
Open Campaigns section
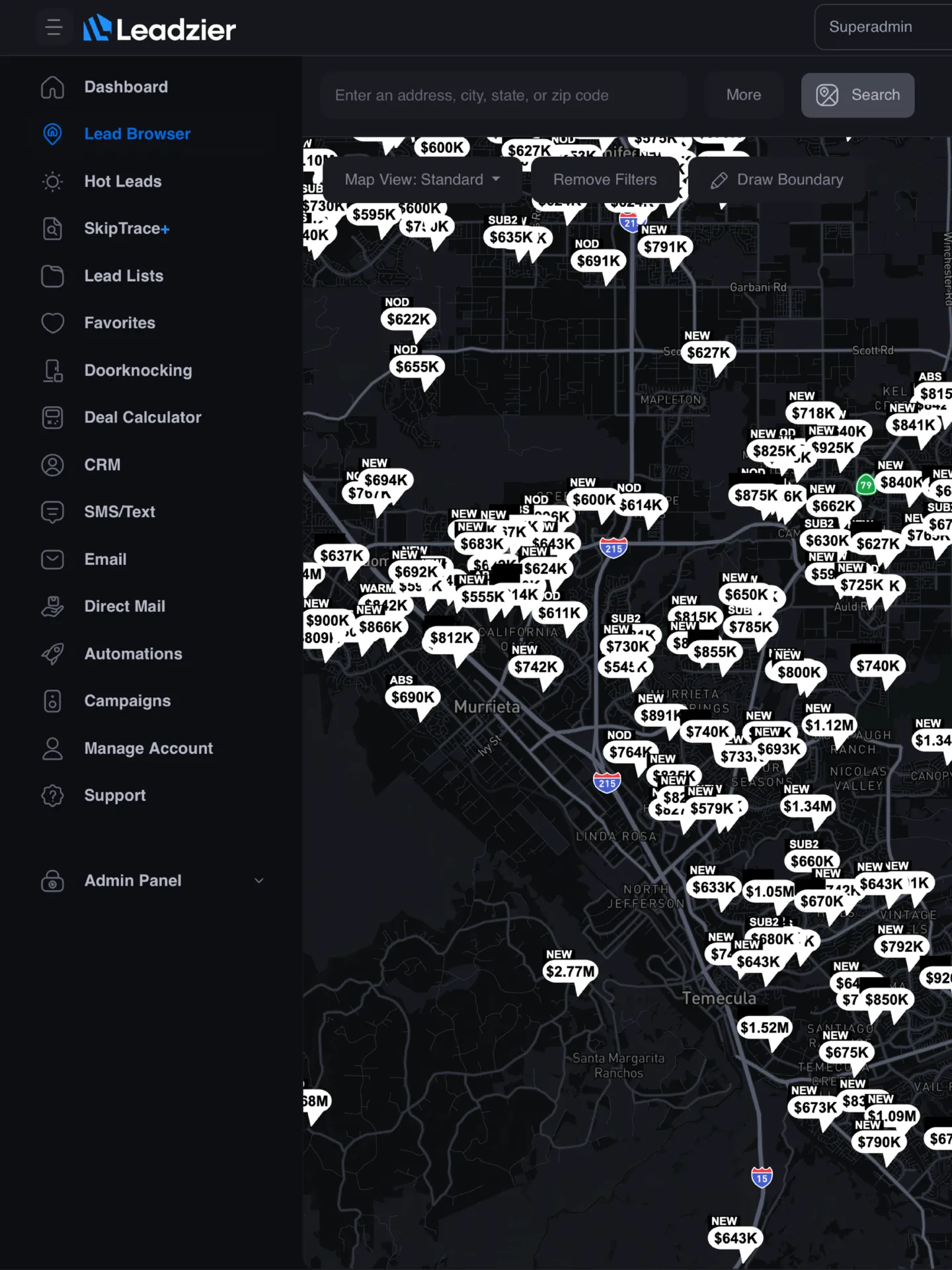tap(127, 700)
